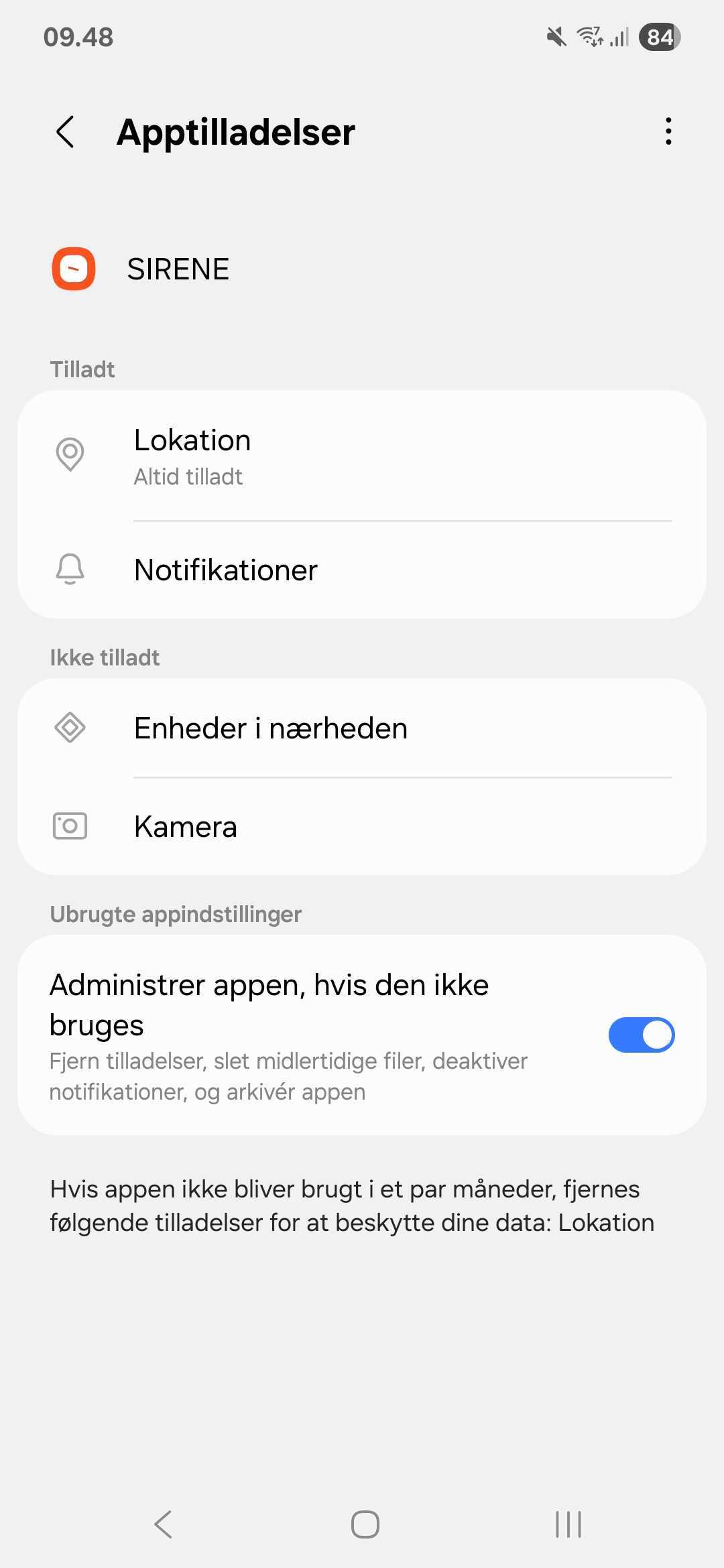Open the three-dot overflow menu
The height and width of the screenshot is (1568, 724).
coord(668,131)
